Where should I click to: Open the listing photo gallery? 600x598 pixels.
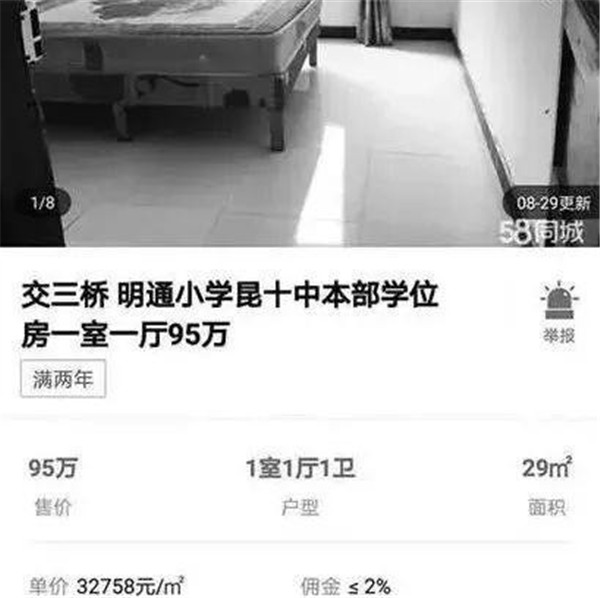coord(300,120)
